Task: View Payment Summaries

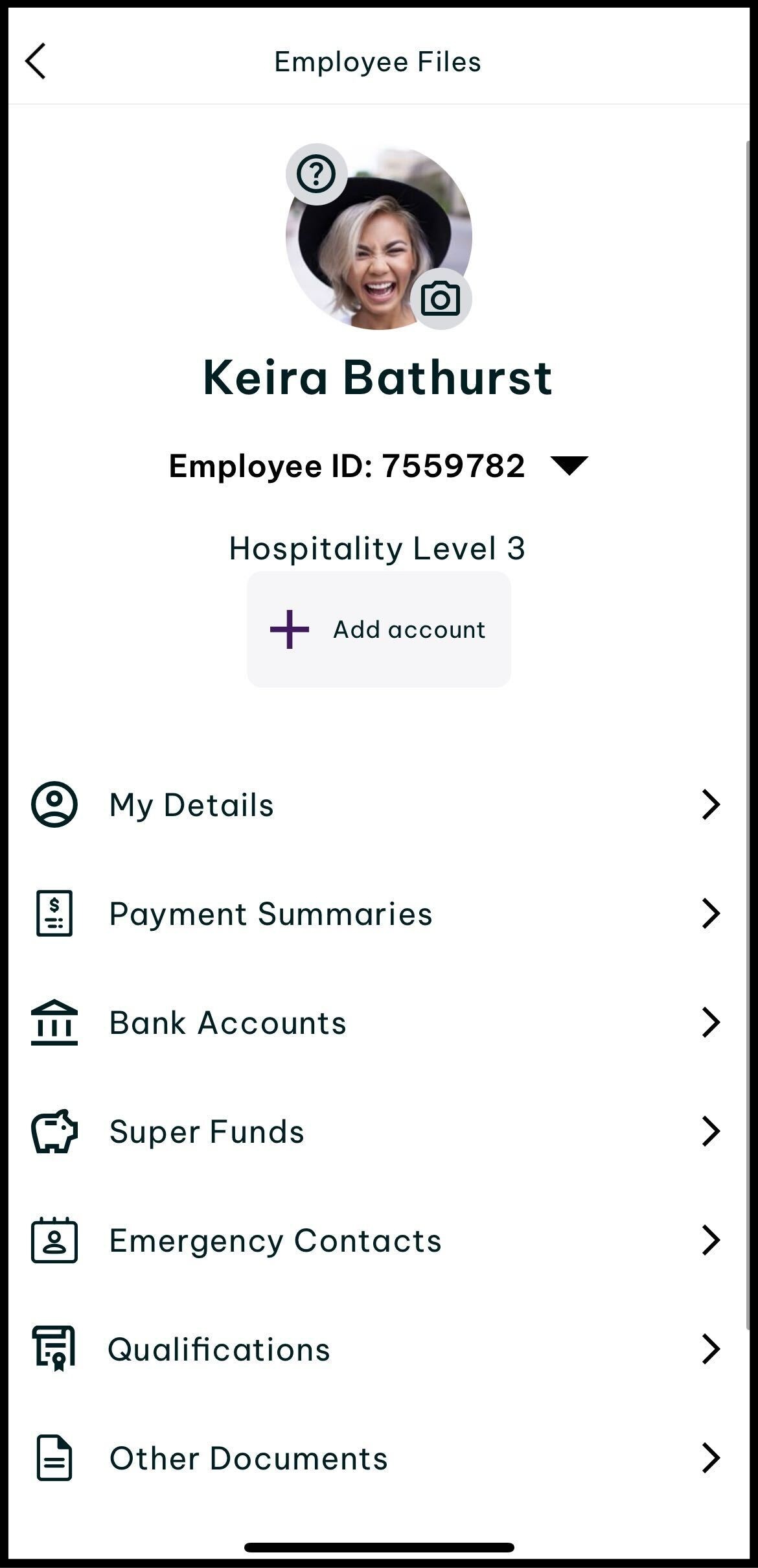Action: (x=379, y=913)
